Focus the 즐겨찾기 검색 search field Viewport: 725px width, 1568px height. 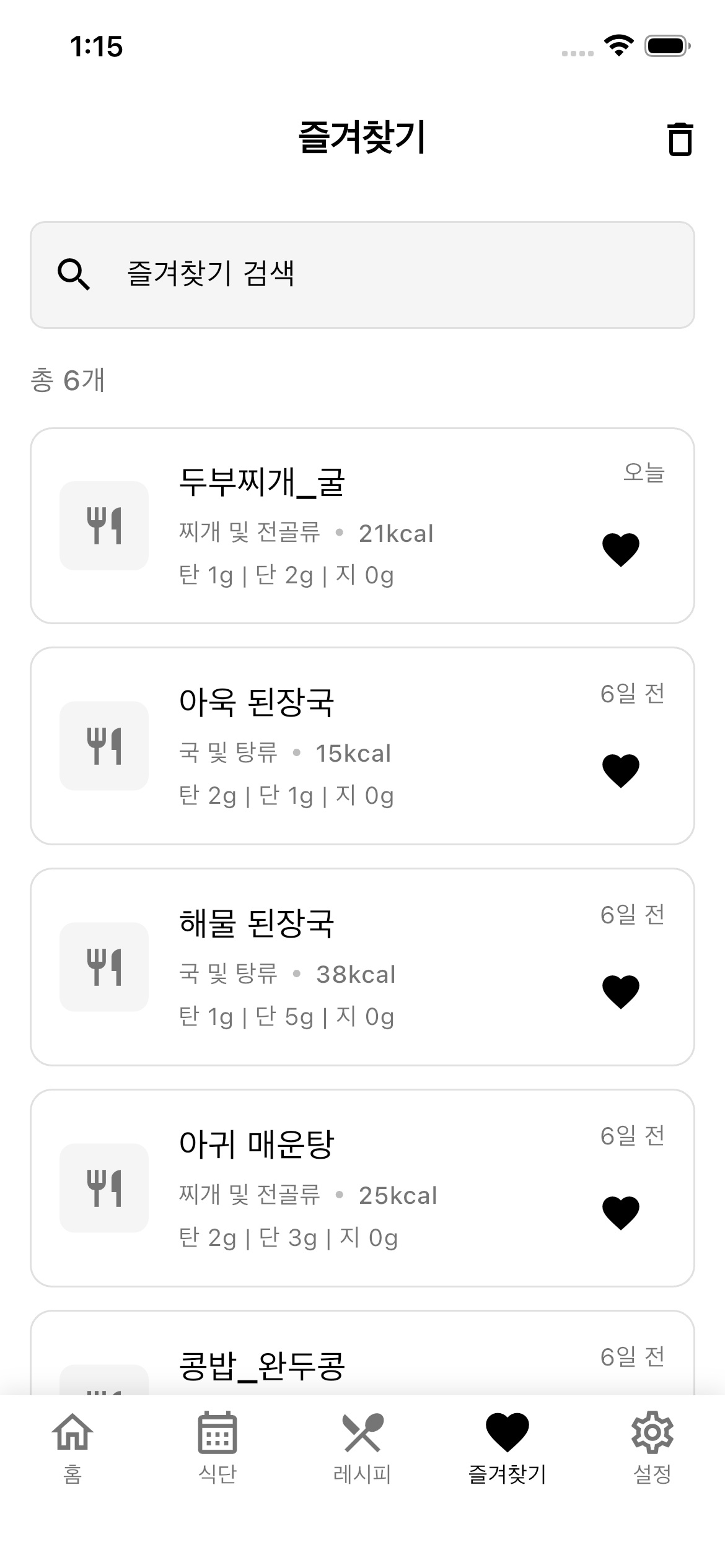pyautogui.click(x=362, y=274)
